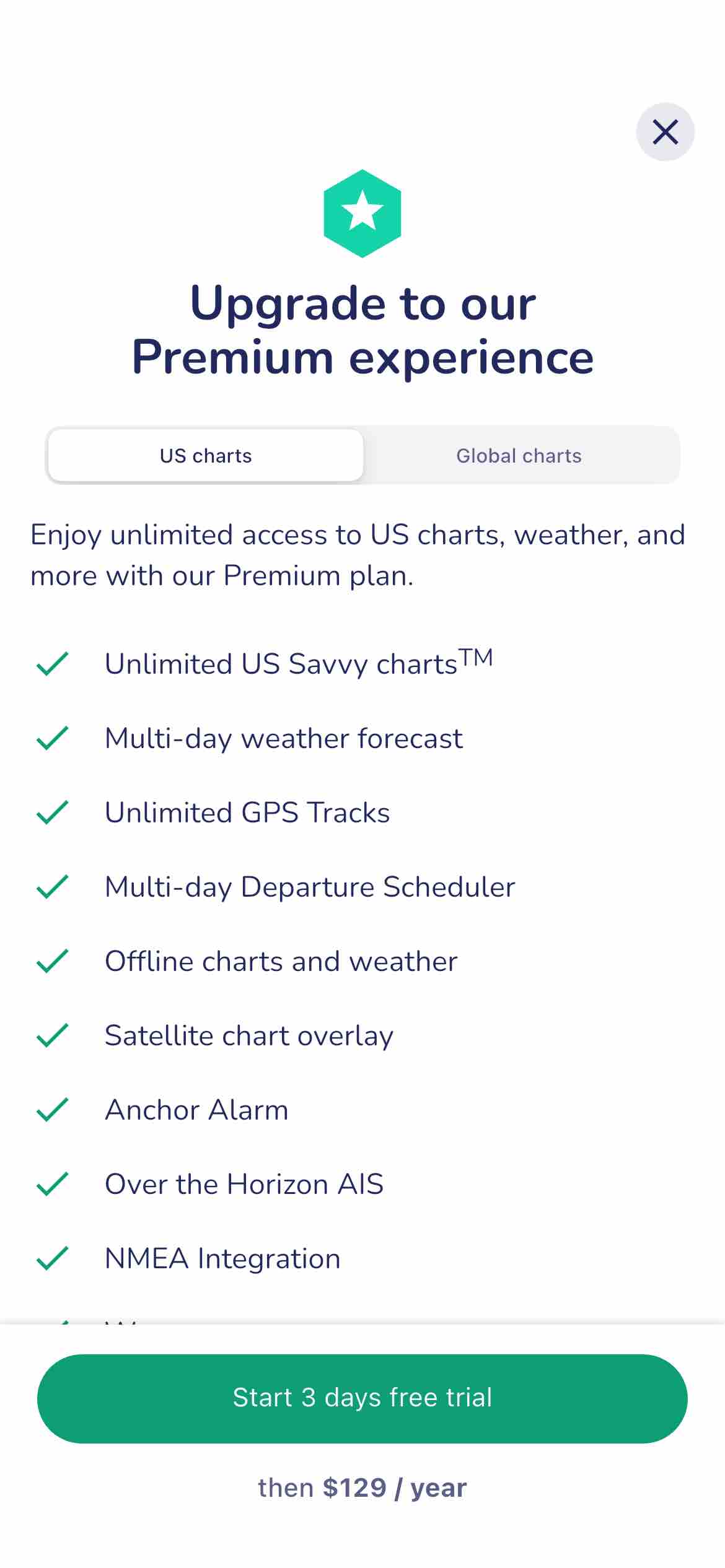Click the checkmark next to Multi-day weather forecast
Screen dimensions: 725x1568
point(53,738)
